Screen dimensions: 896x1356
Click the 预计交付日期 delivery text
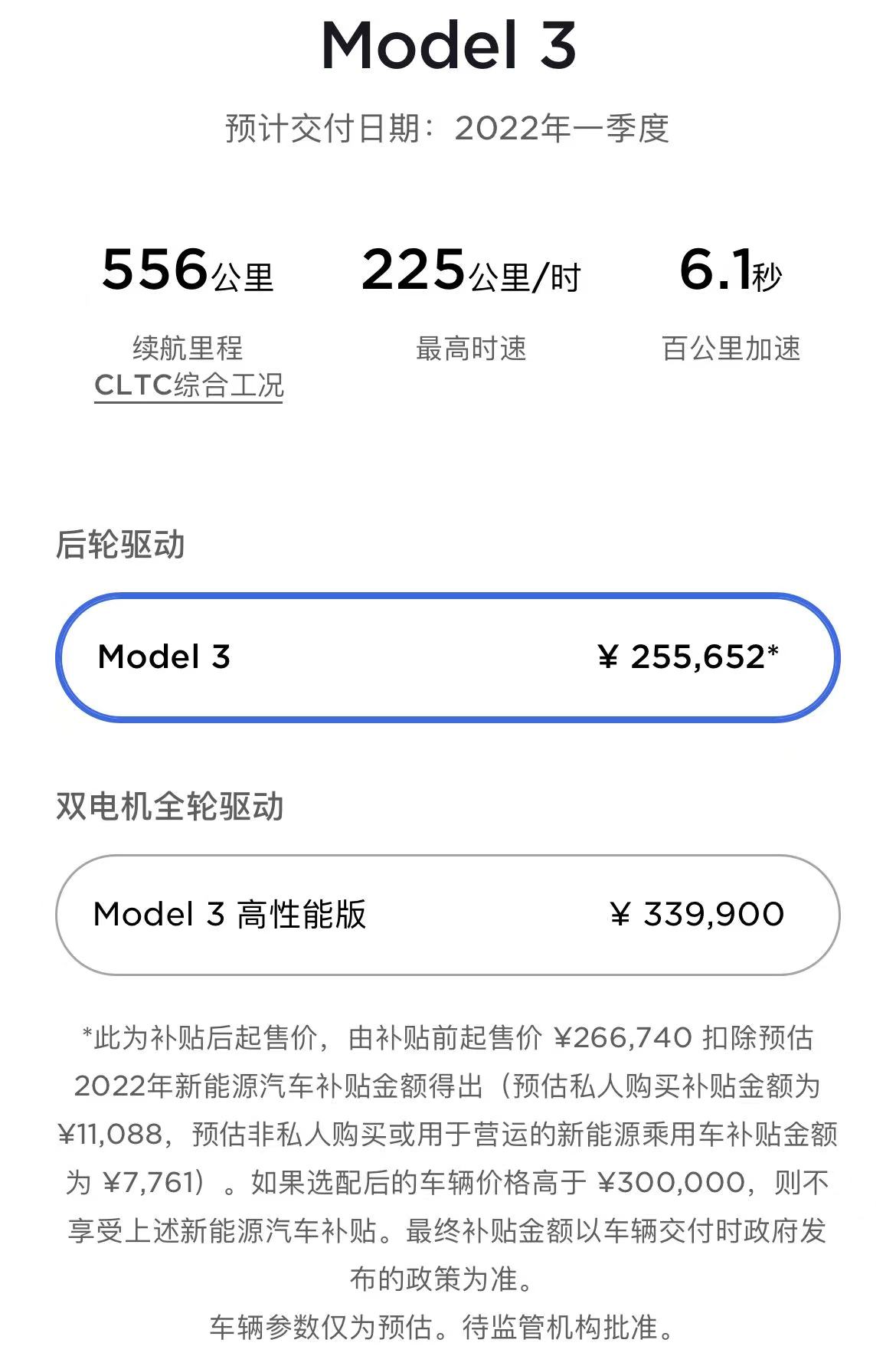pyautogui.click(x=448, y=123)
